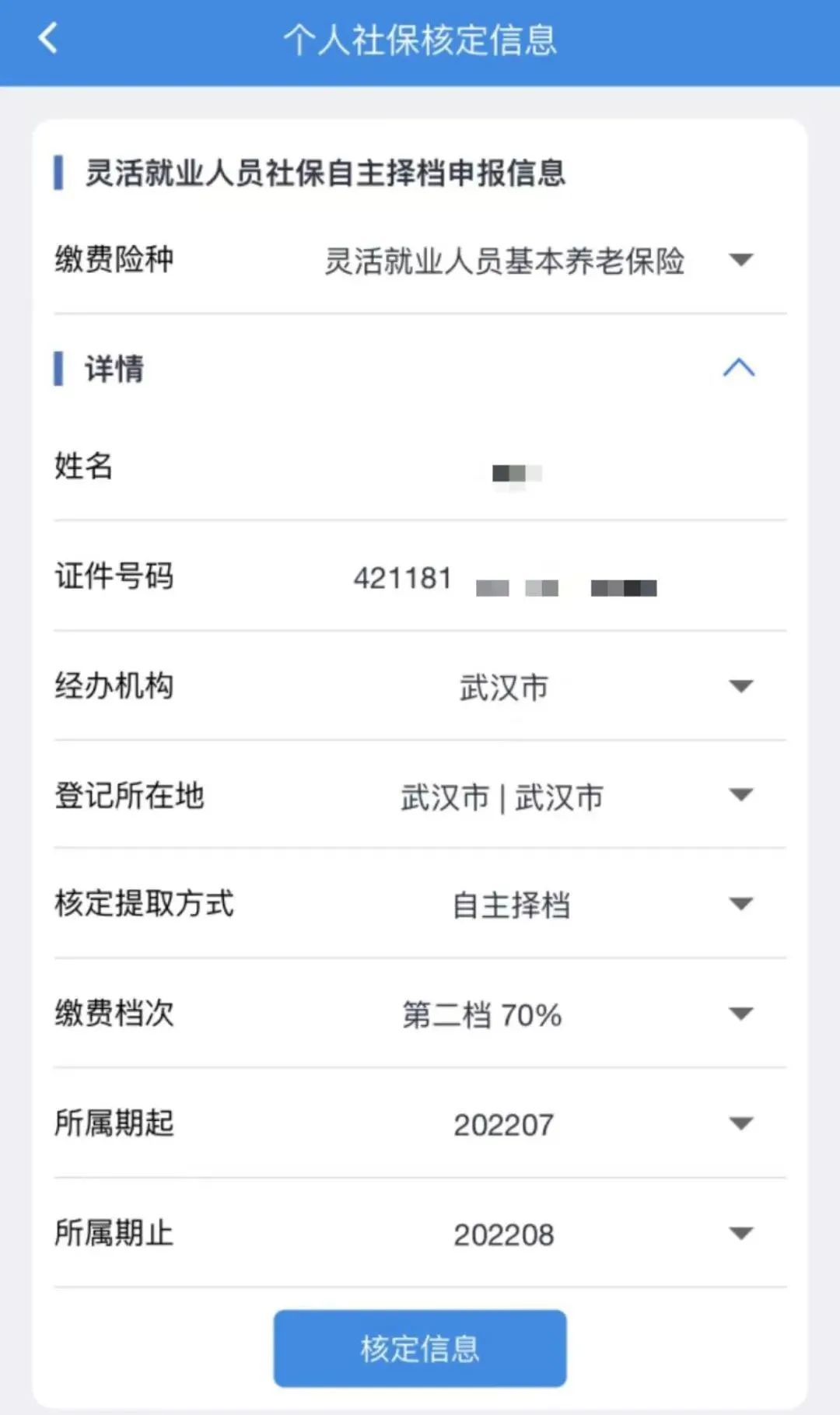Viewport: 840px width, 1415px height.
Task: Open the 缴费险种 dropdown
Action: tap(740, 260)
